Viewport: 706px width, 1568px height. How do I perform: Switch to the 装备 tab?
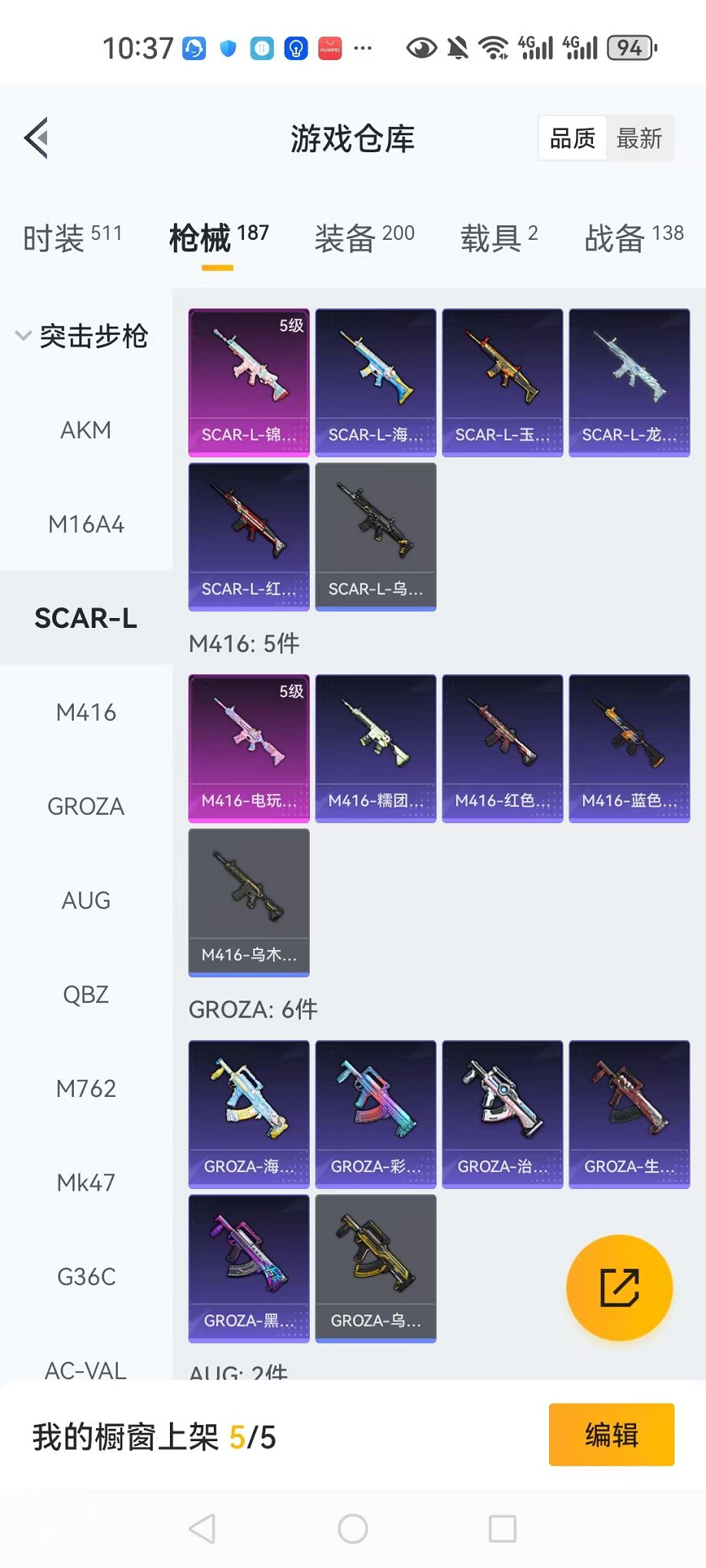(365, 237)
